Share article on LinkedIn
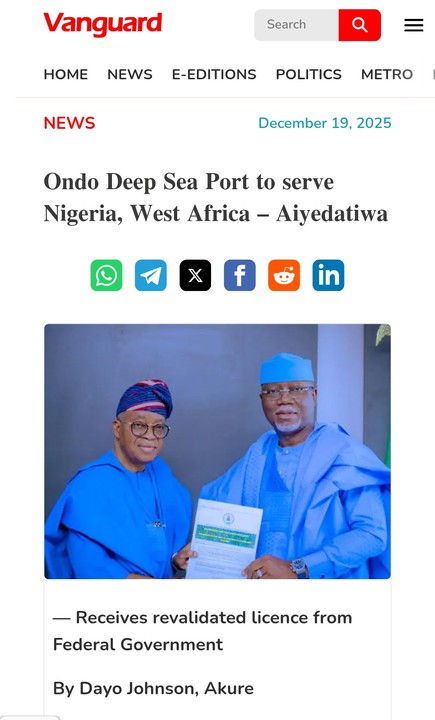Viewport: 435px width, 720px height. (328, 276)
